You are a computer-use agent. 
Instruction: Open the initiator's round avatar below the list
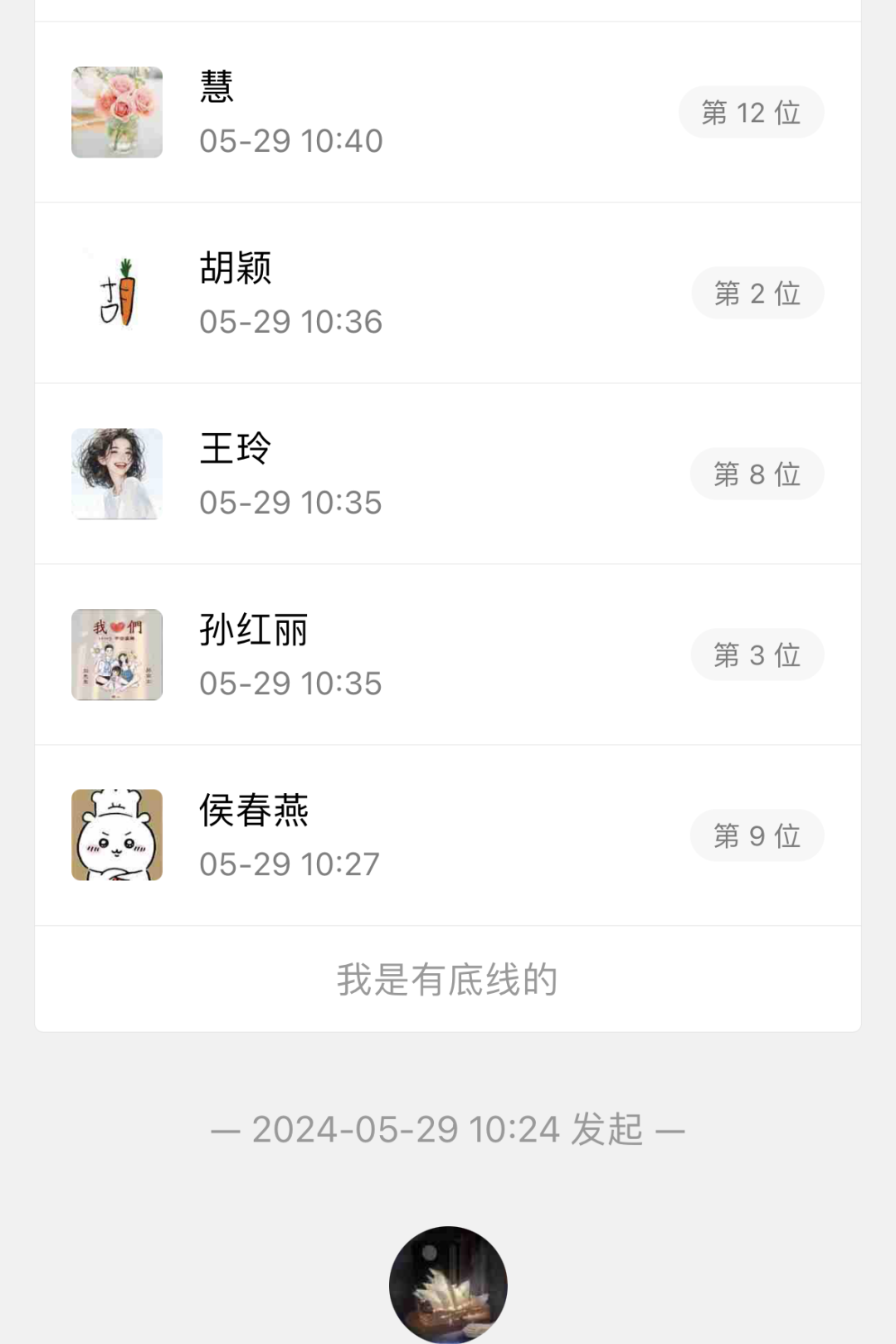click(448, 1284)
